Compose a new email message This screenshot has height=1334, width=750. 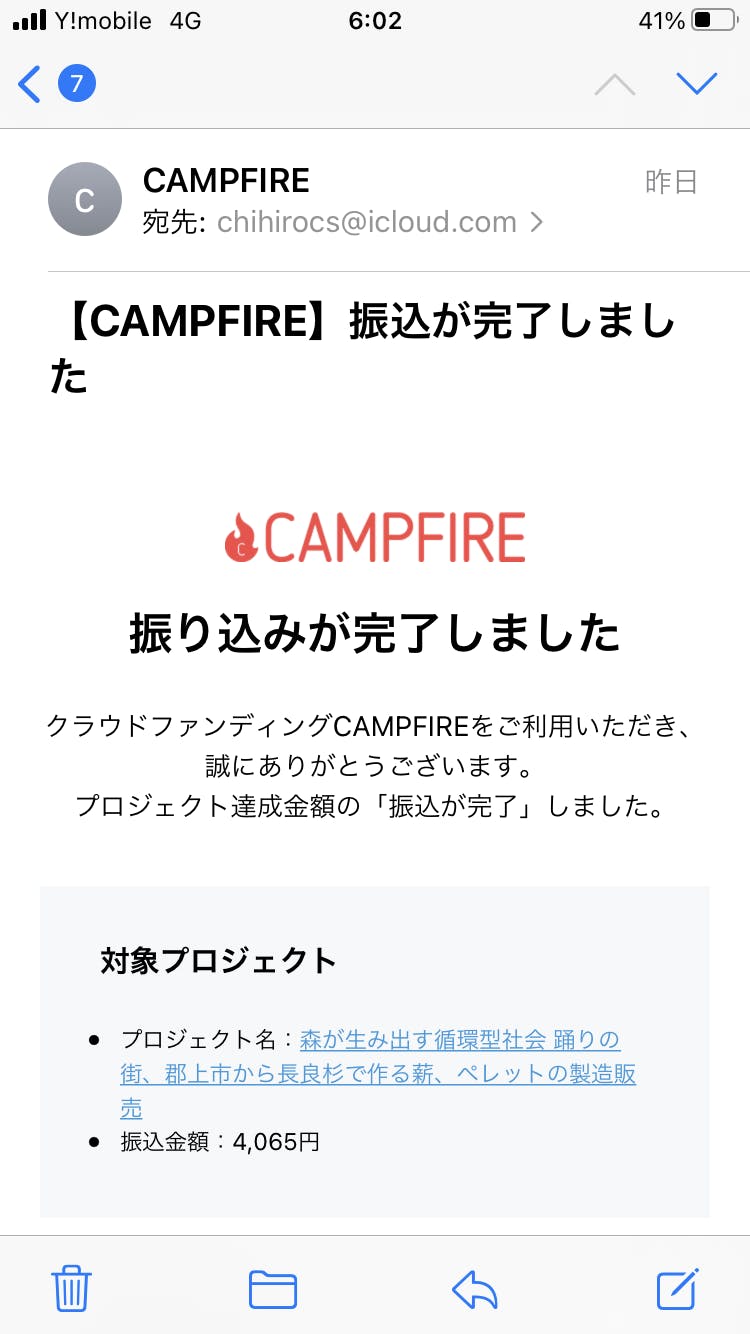[677, 1289]
